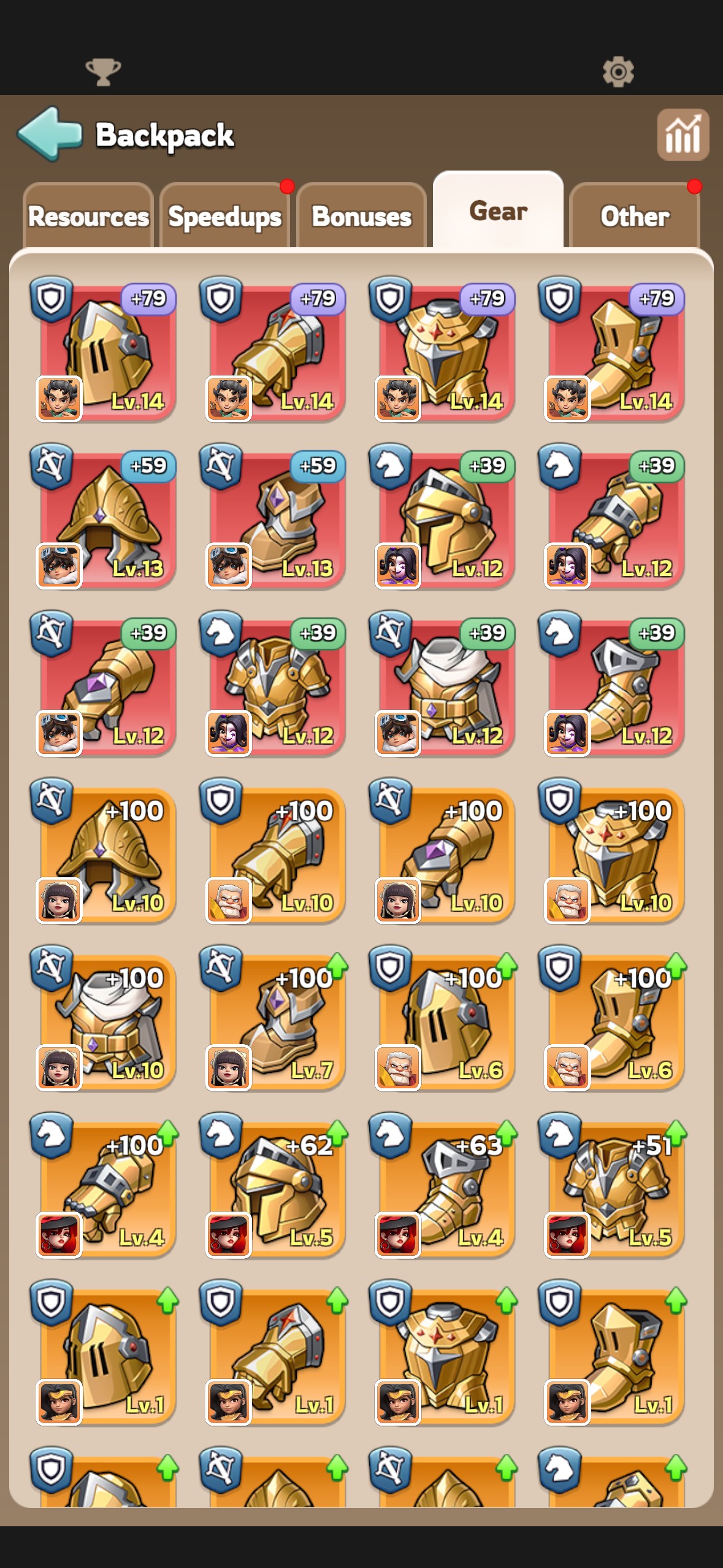Select the Gear tab

498,210
